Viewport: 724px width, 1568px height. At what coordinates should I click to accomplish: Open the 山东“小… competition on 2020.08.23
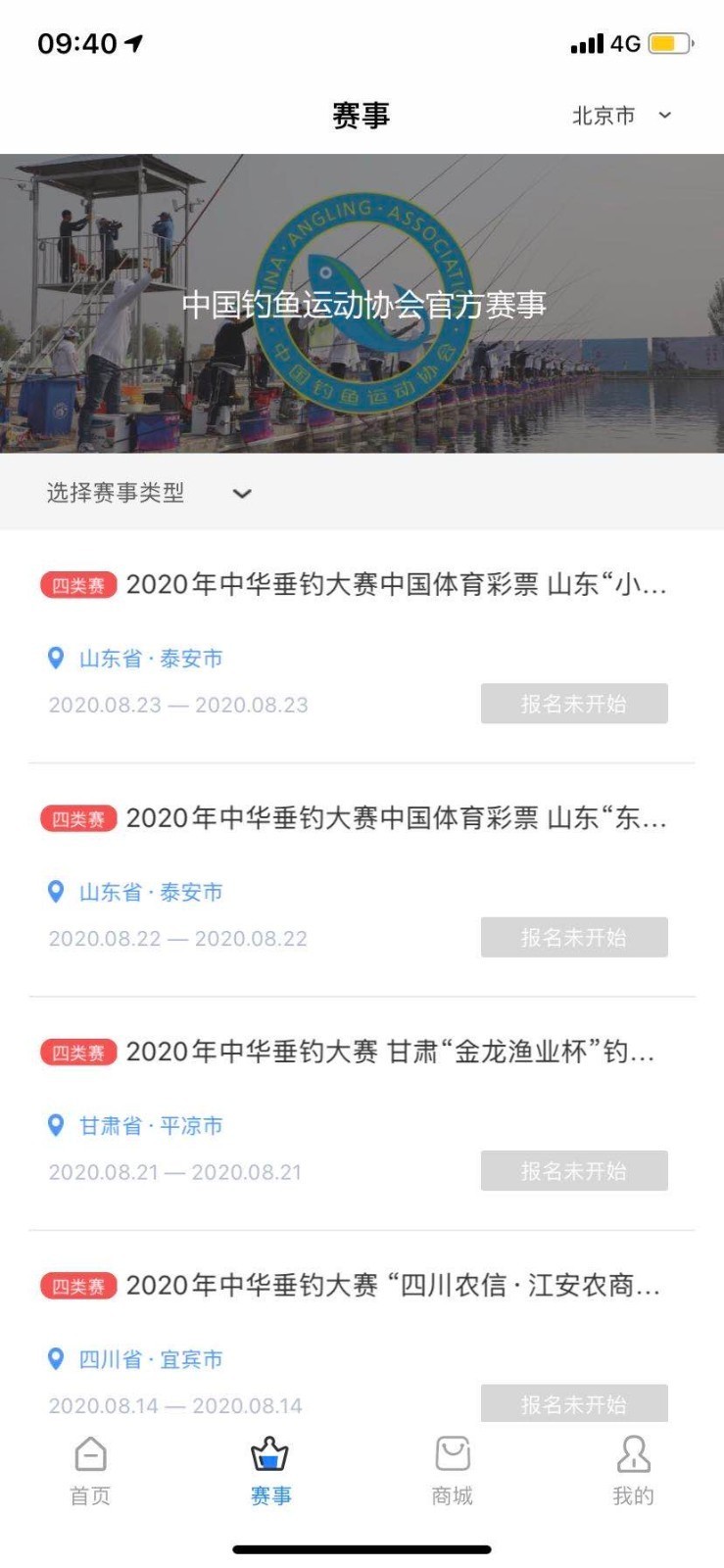(x=396, y=585)
